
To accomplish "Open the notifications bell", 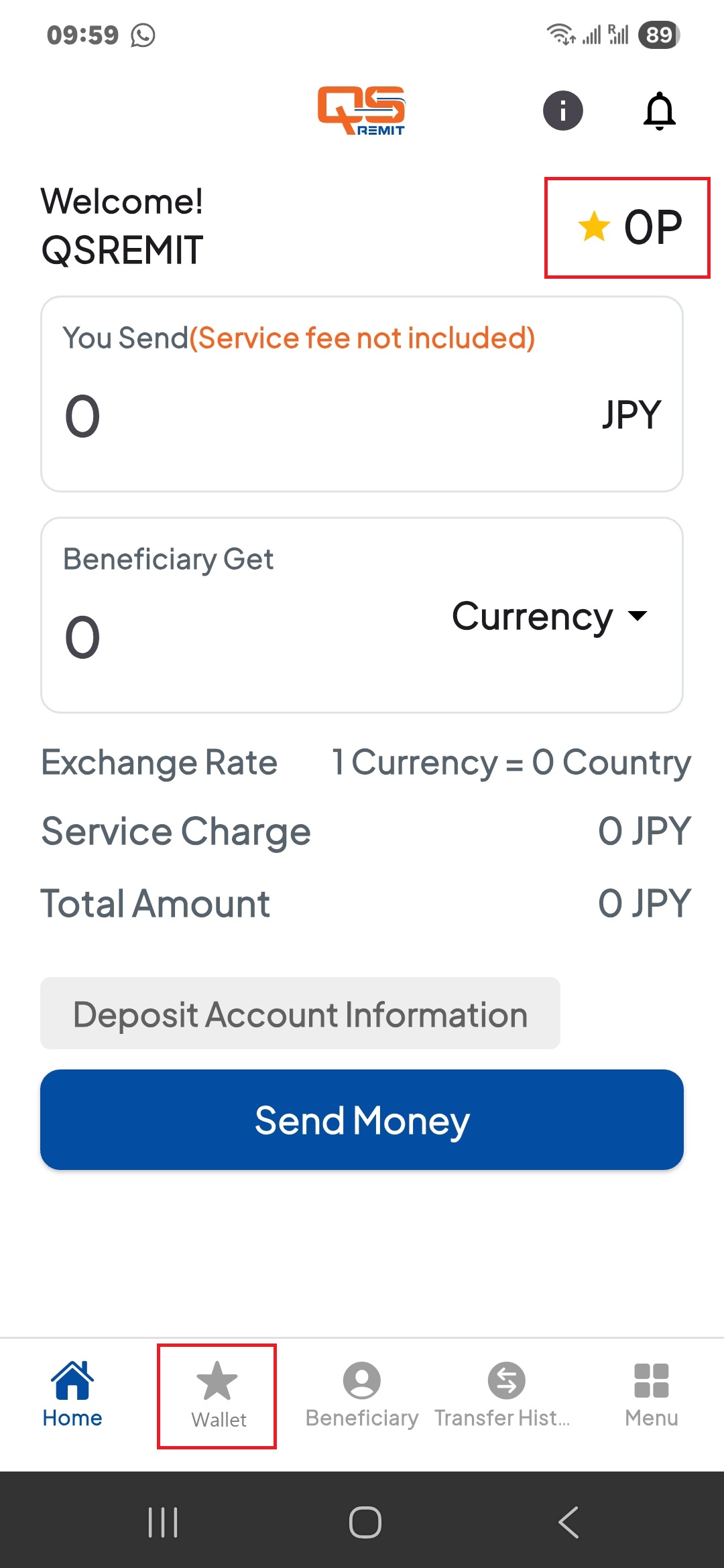I will (659, 111).
